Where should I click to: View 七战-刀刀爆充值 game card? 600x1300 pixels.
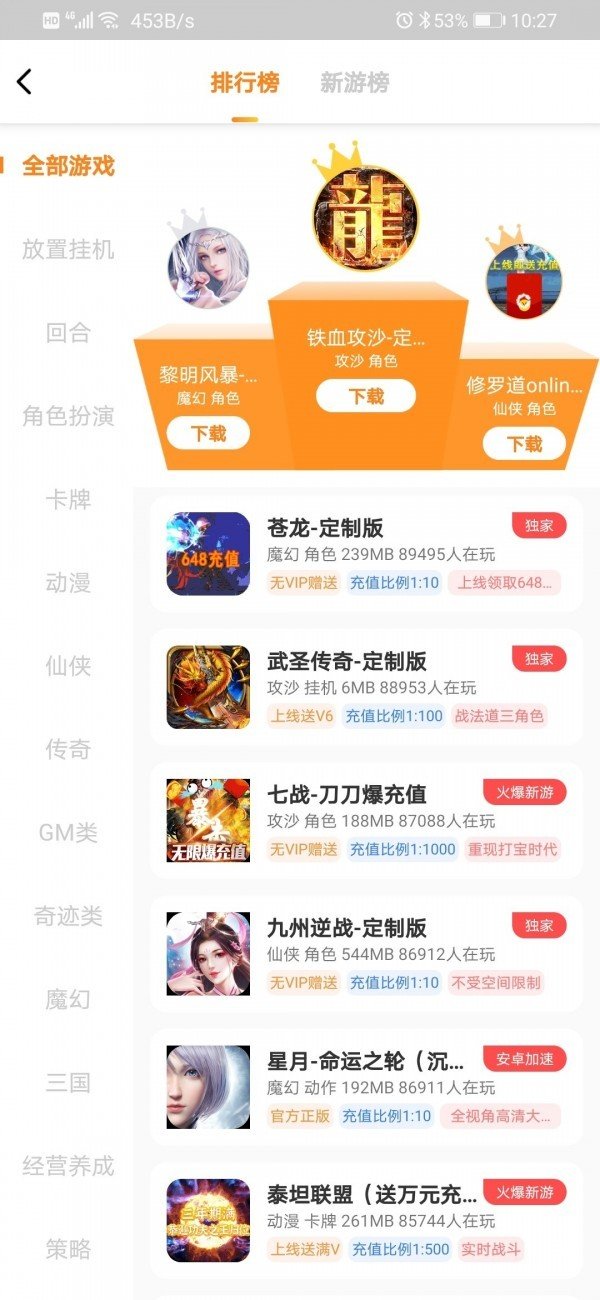point(366,820)
